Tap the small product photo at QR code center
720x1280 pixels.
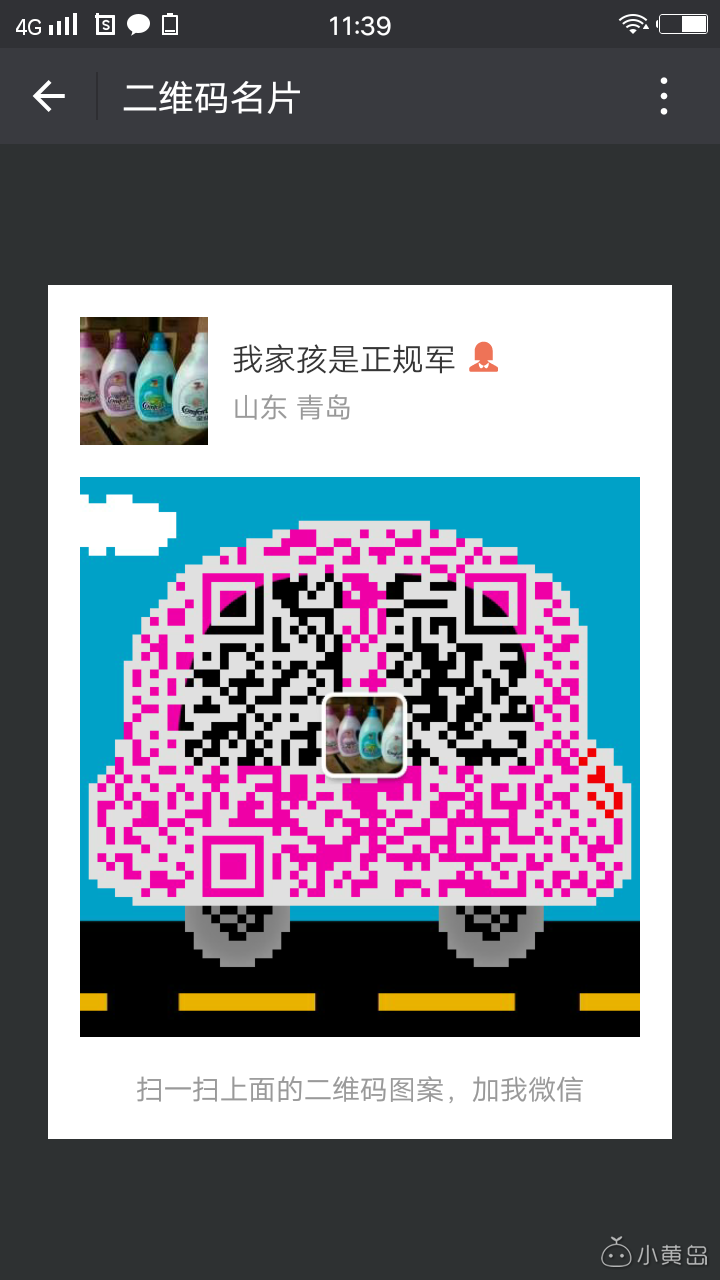click(364, 733)
